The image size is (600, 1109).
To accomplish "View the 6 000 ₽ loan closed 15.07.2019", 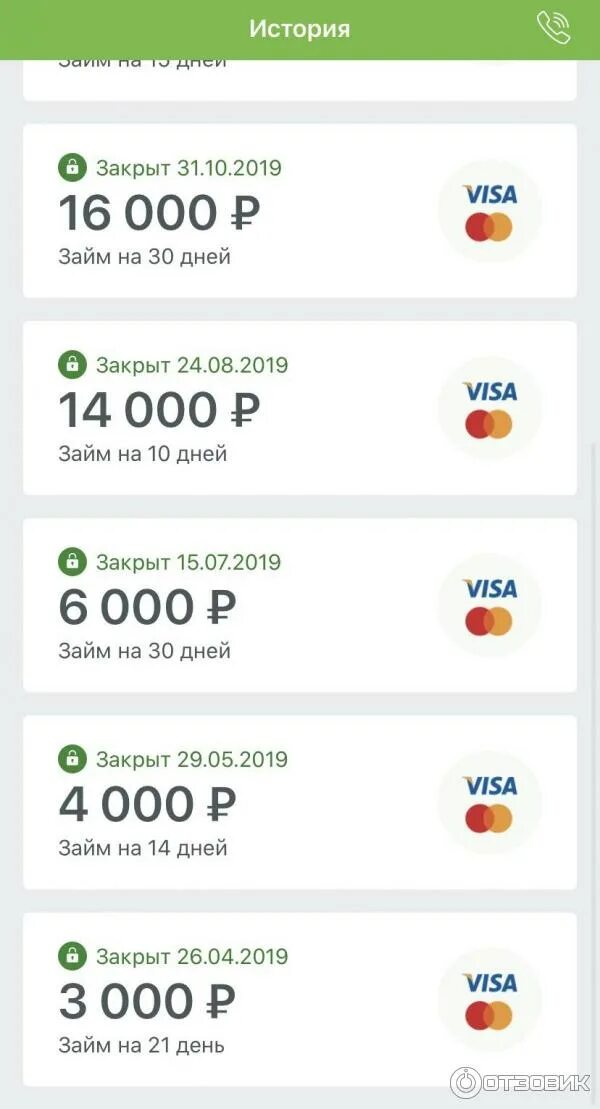I will click(x=300, y=605).
